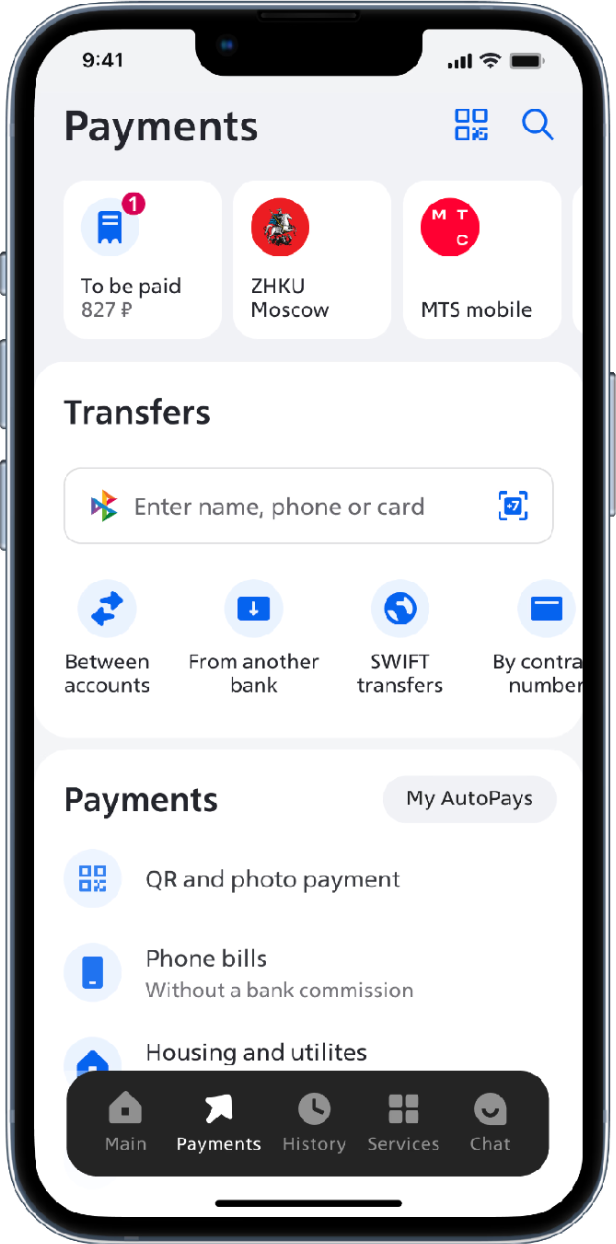Open QR and photo payment
This screenshot has height=1244, width=616.
pyautogui.click(x=272, y=879)
